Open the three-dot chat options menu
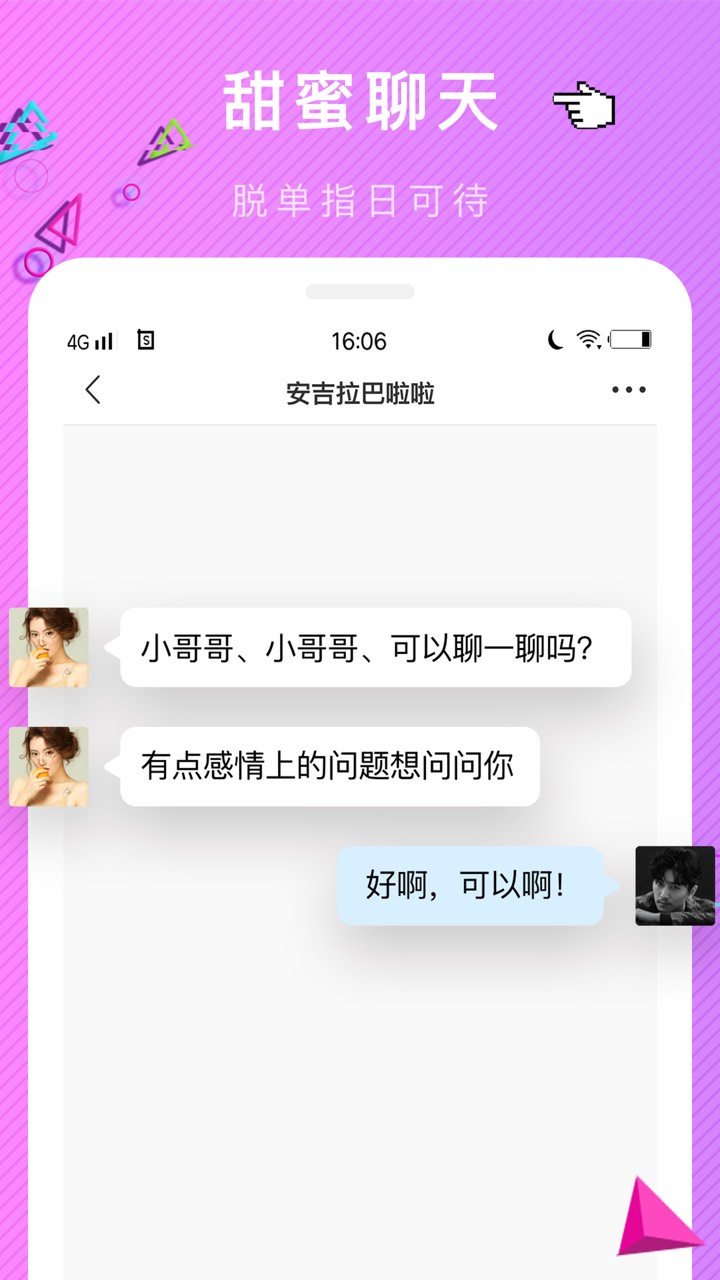This screenshot has width=720, height=1280. [x=627, y=390]
